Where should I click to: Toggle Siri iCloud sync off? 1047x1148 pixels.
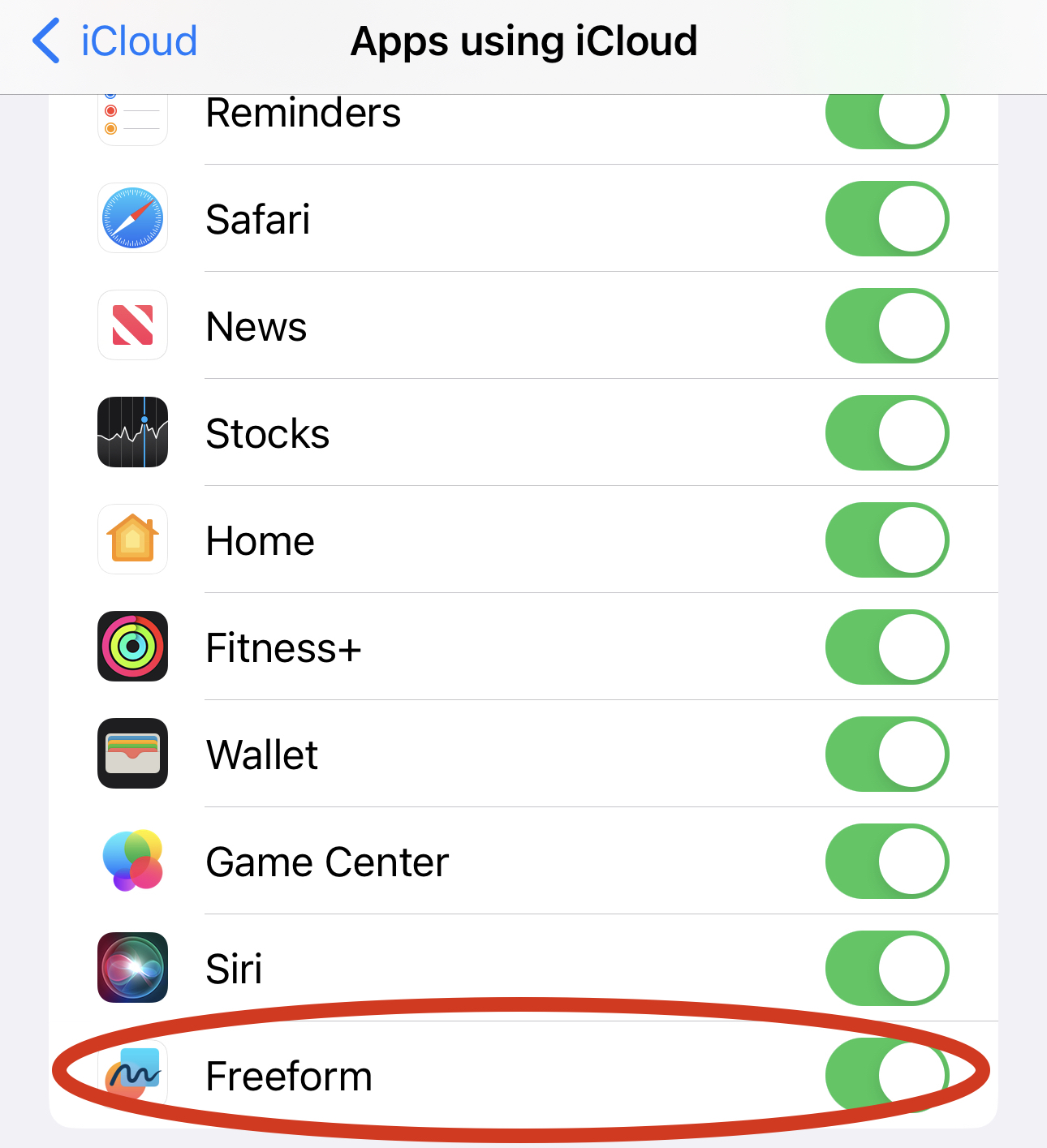[886, 969]
